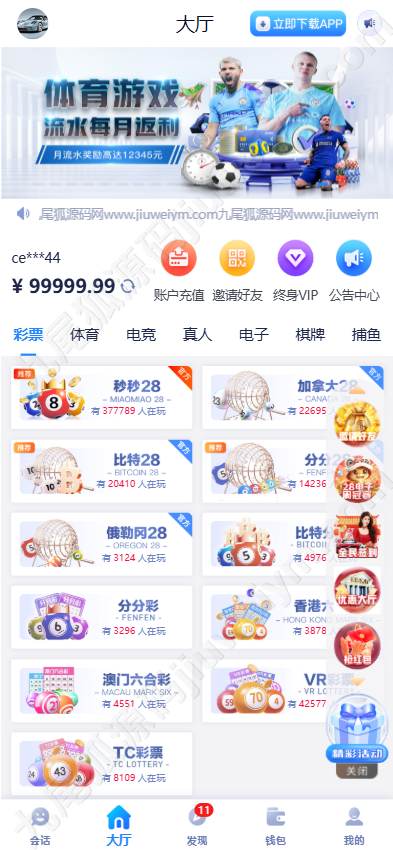This screenshot has height=850, width=393.
Task: Refresh the account balance
Action: click(x=128, y=286)
